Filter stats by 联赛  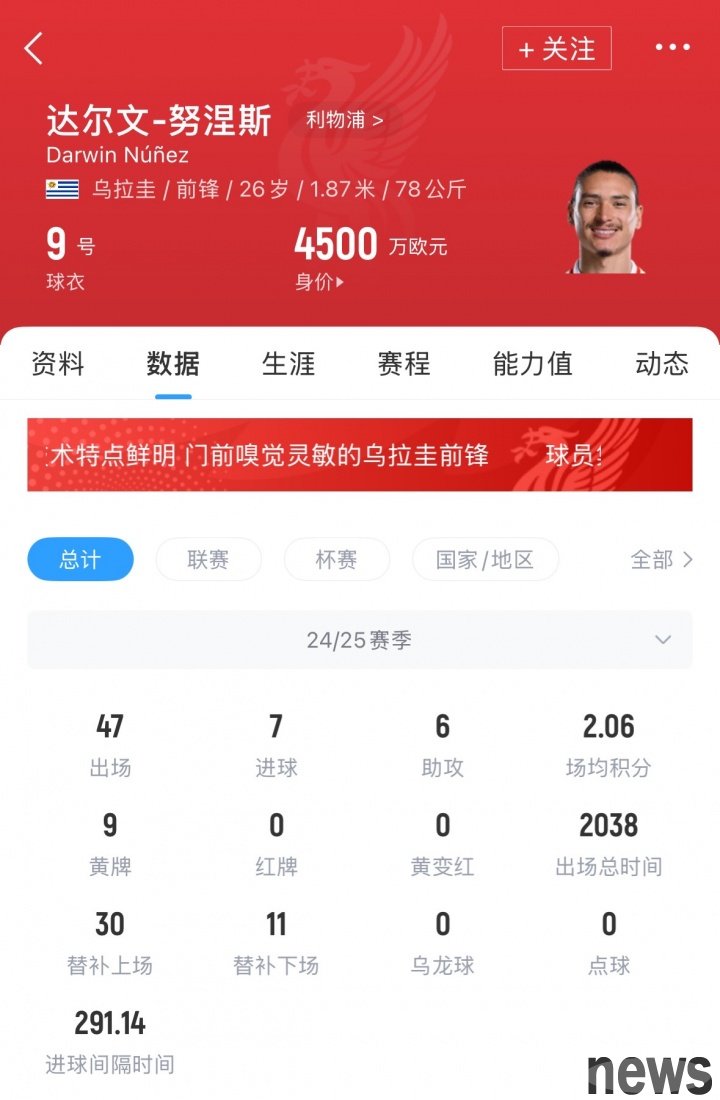208,560
